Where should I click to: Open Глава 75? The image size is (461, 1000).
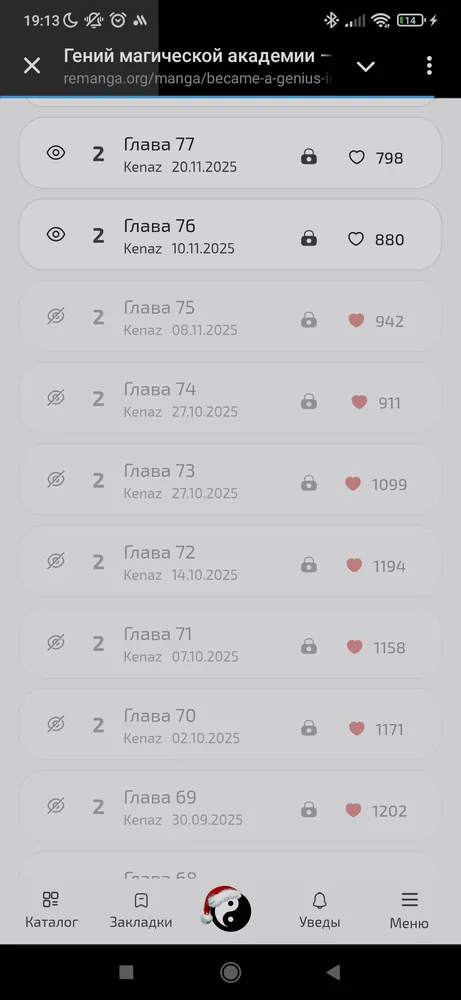(x=230, y=316)
